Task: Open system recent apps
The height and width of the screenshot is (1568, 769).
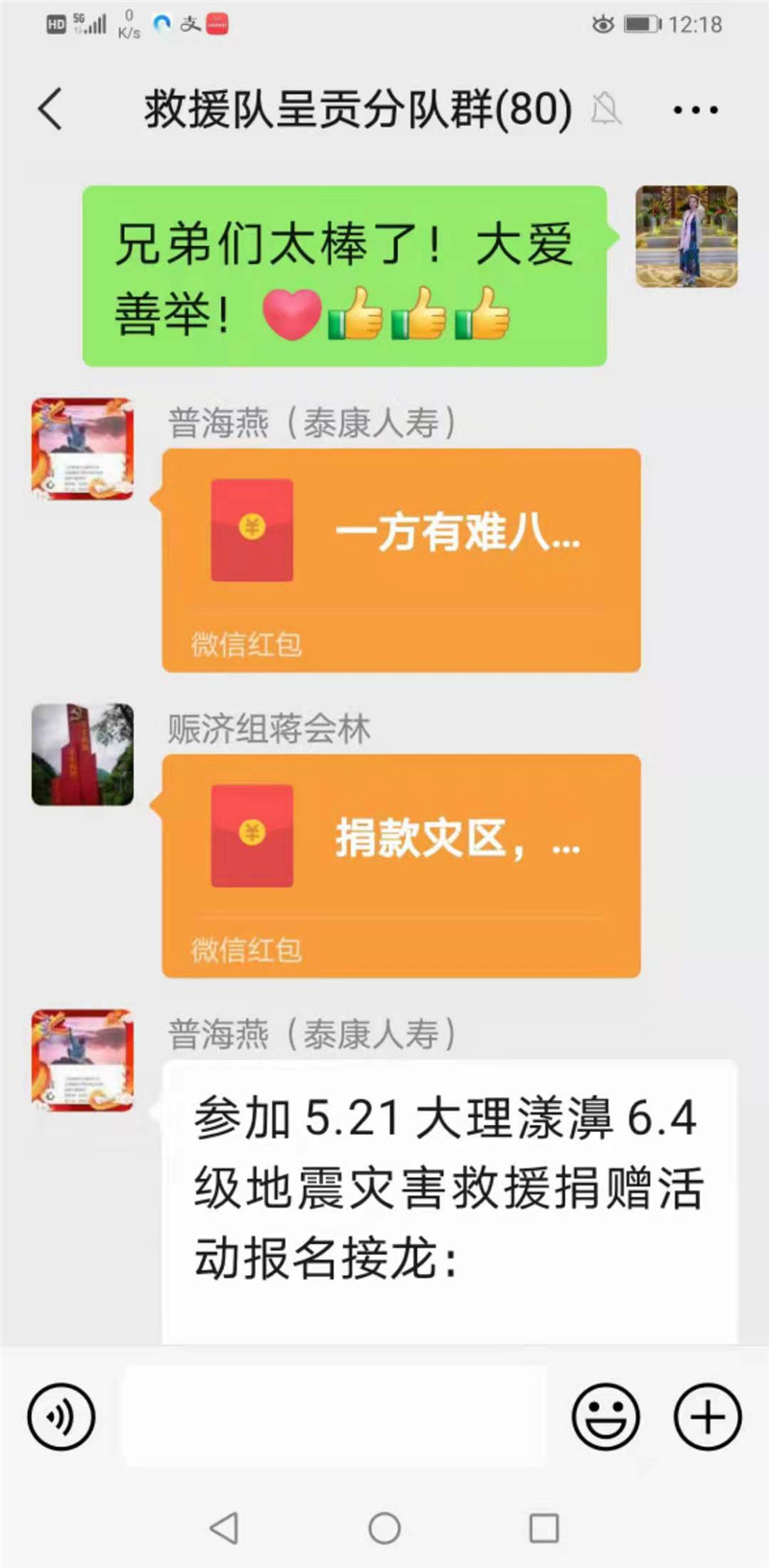Action: pos(544,1528)
